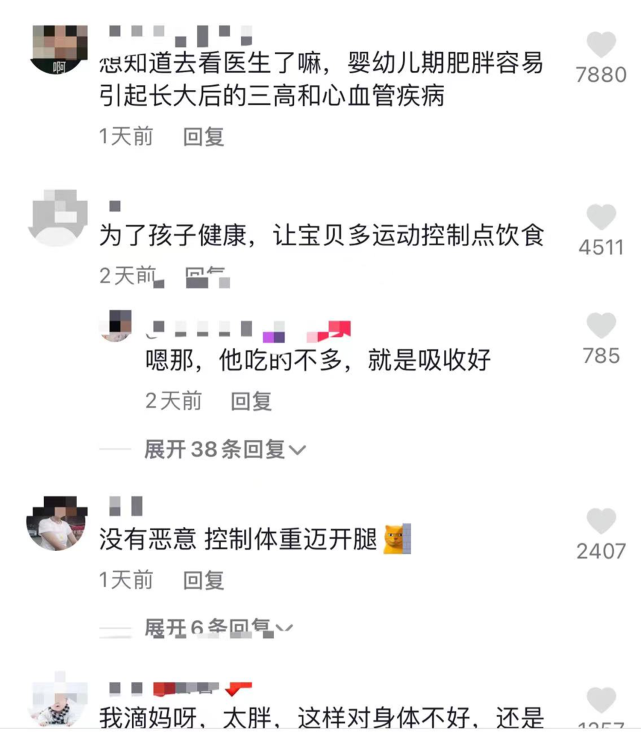This screenshot has width=641, height=732.
Task: Like the comment 我滴妈呀，太胖
Action: tap(601, 701)
